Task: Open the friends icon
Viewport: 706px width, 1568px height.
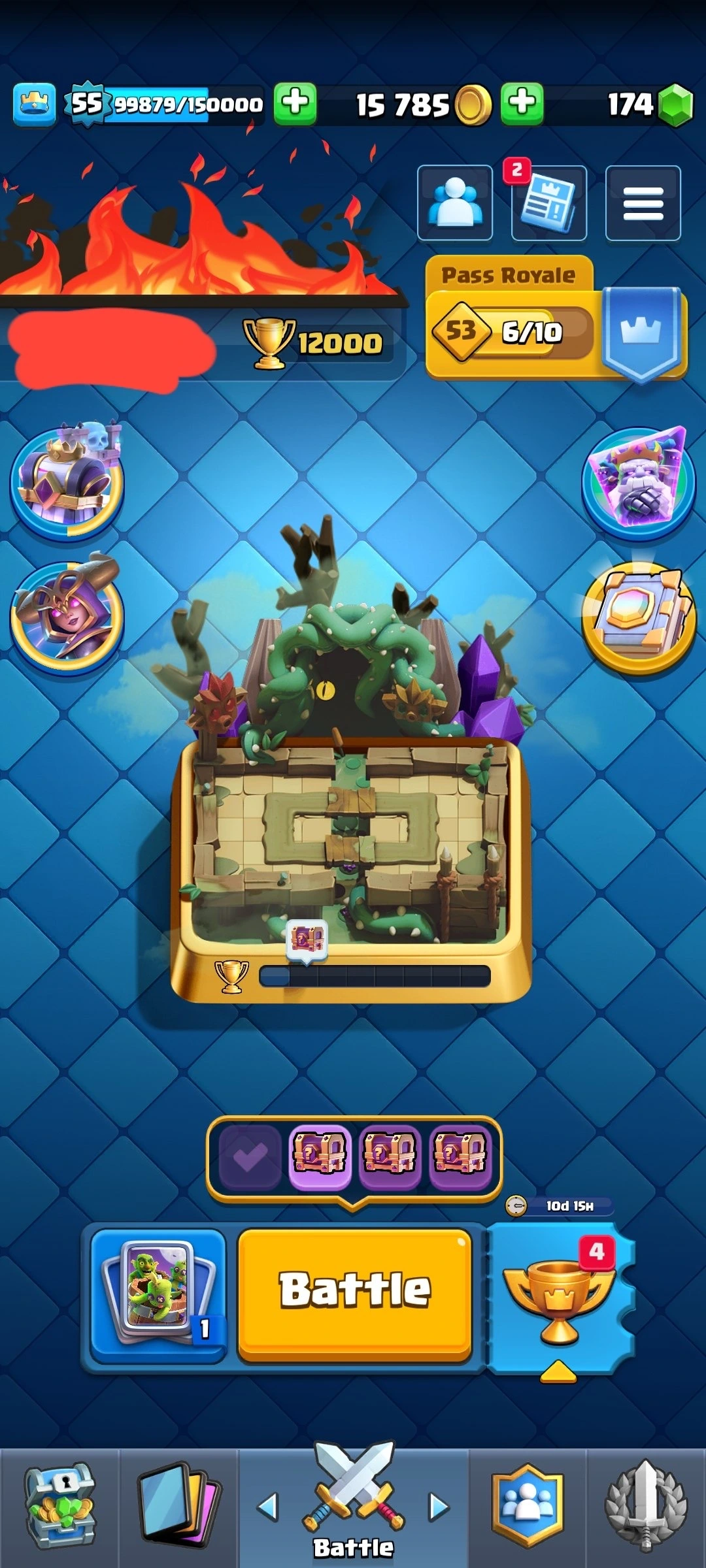Action: point(455,203)
